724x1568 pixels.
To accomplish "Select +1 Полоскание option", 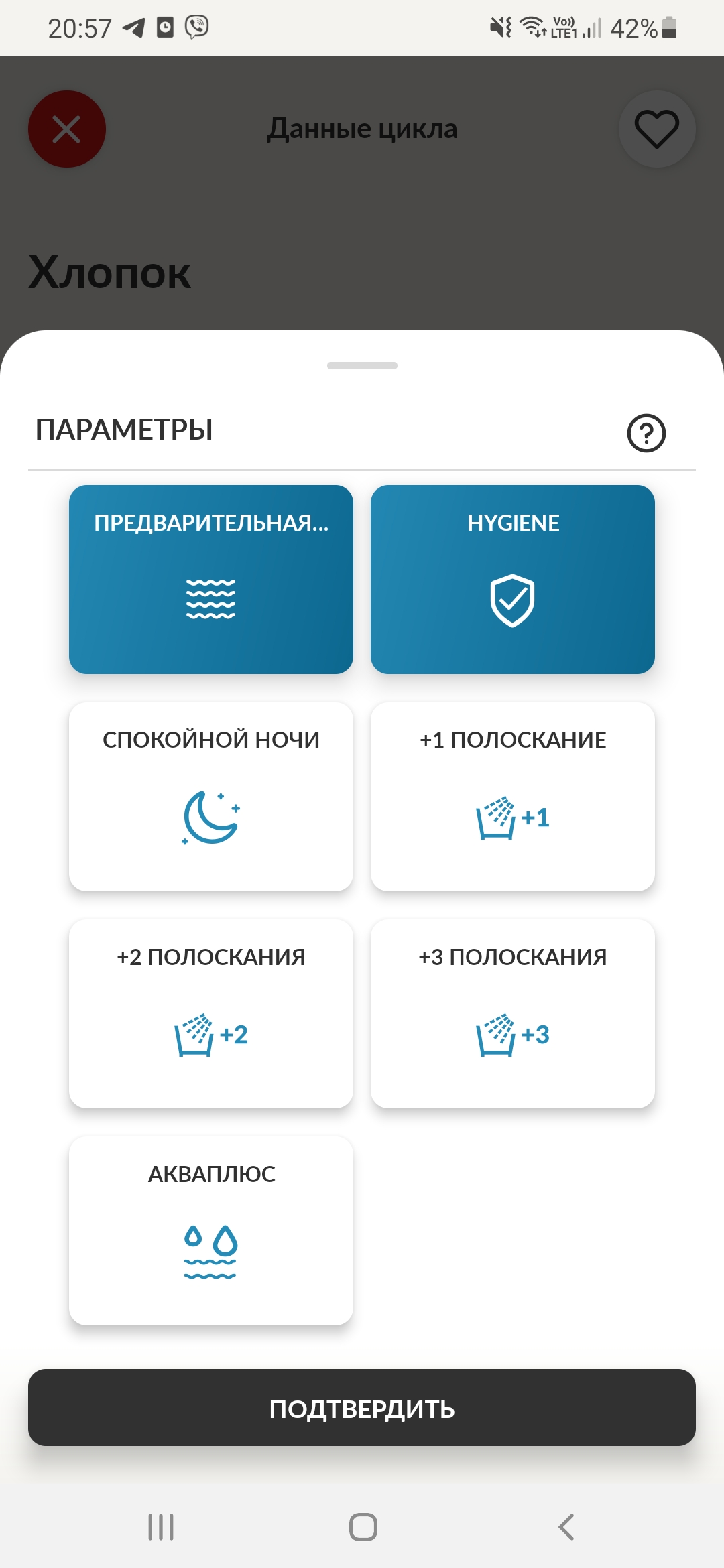I will pos(513,797).
